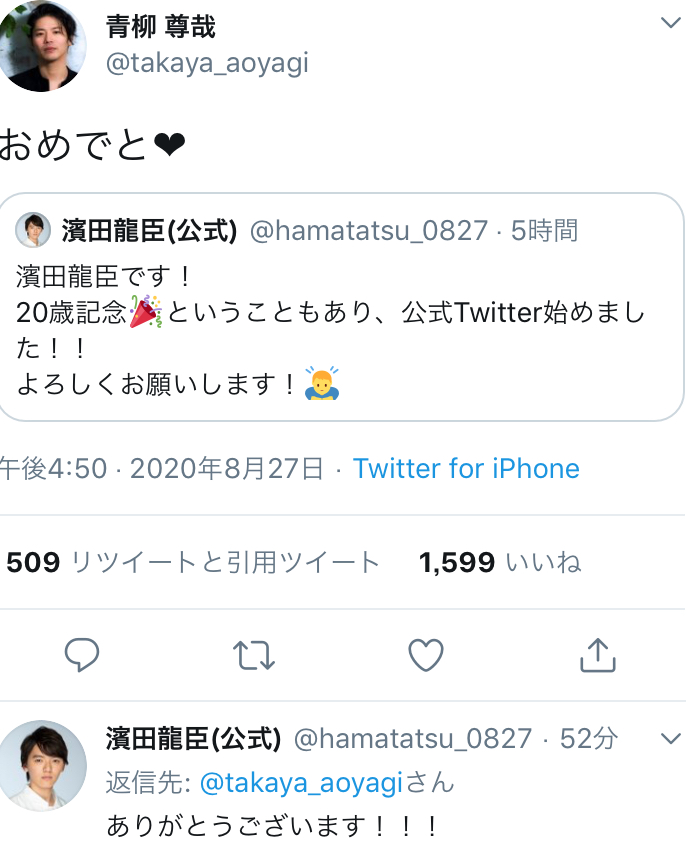Screen dimensions: 686x849
Task: Tap the @takaya_aoyagi mention in the reply
Action: click(x=300, y=783)
